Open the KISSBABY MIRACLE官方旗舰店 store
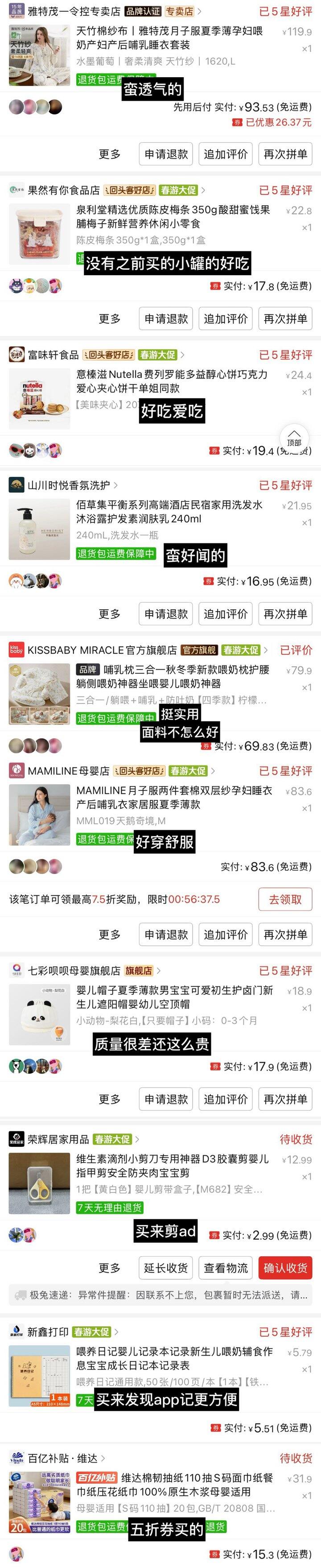321x1568 pixels. click(x=102, y=650)
